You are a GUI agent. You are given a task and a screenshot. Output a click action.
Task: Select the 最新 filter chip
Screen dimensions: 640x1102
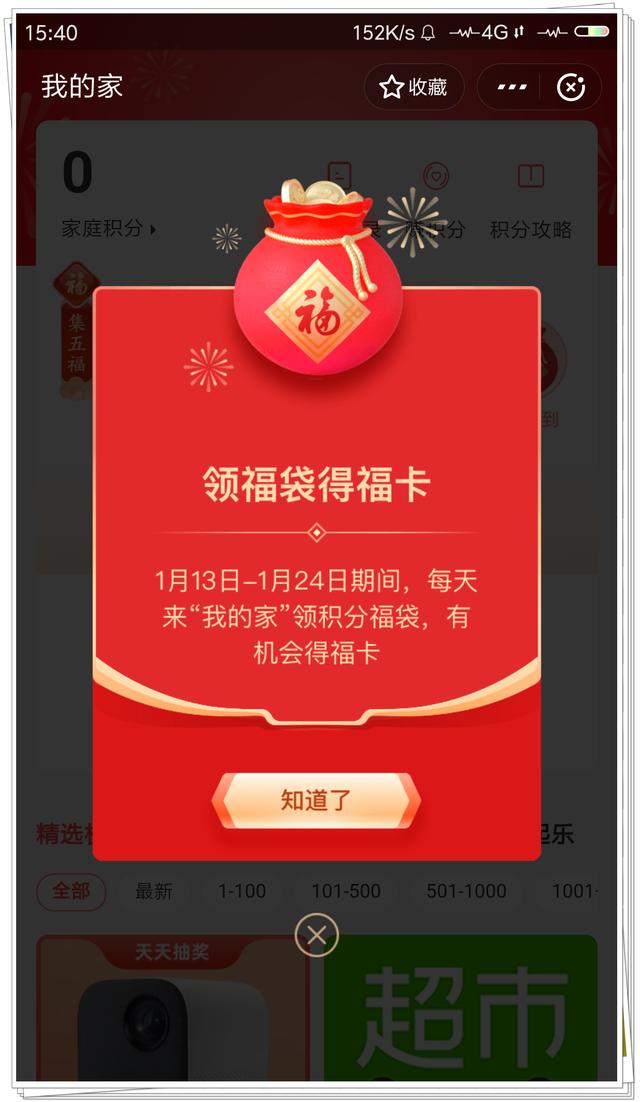(154, 892)
